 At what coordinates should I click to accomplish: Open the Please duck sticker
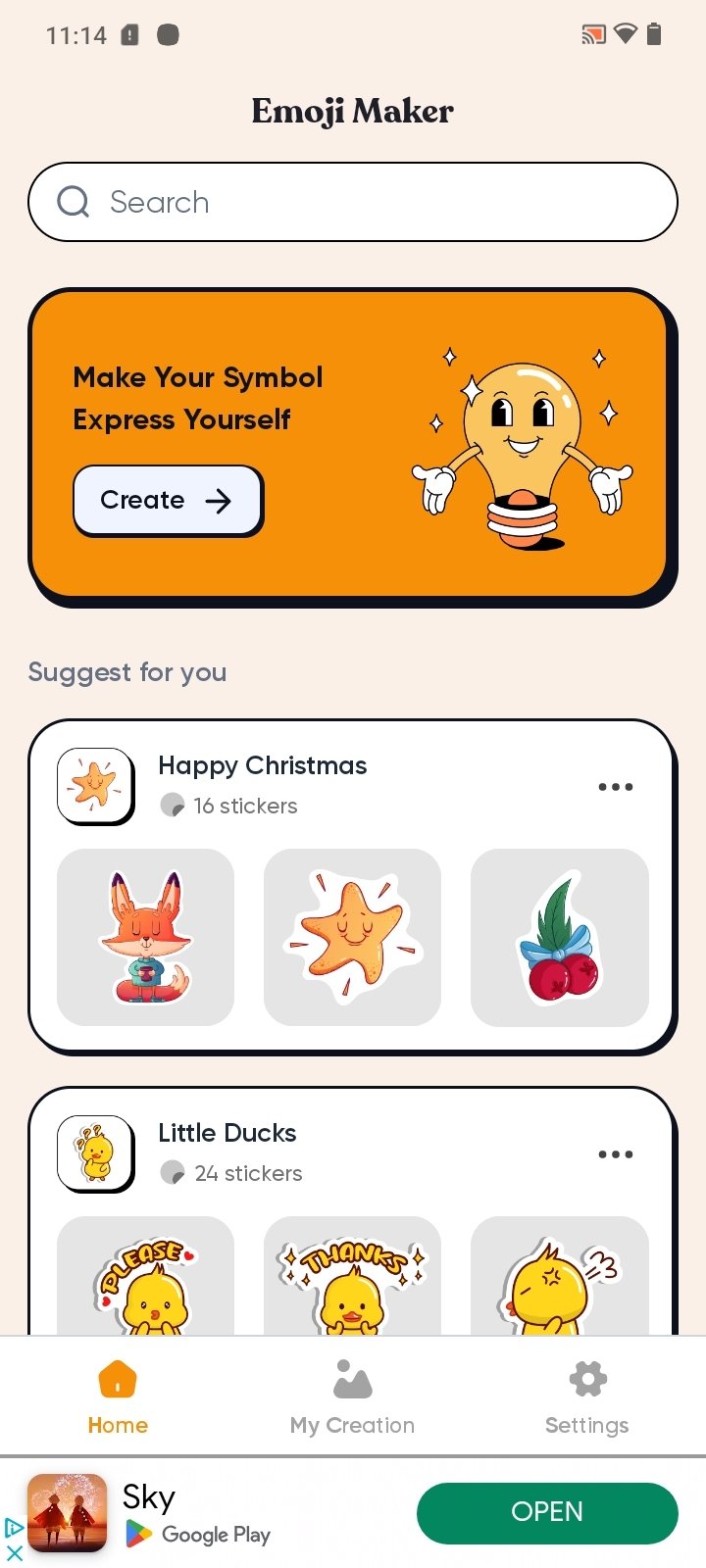[145, 1279]
